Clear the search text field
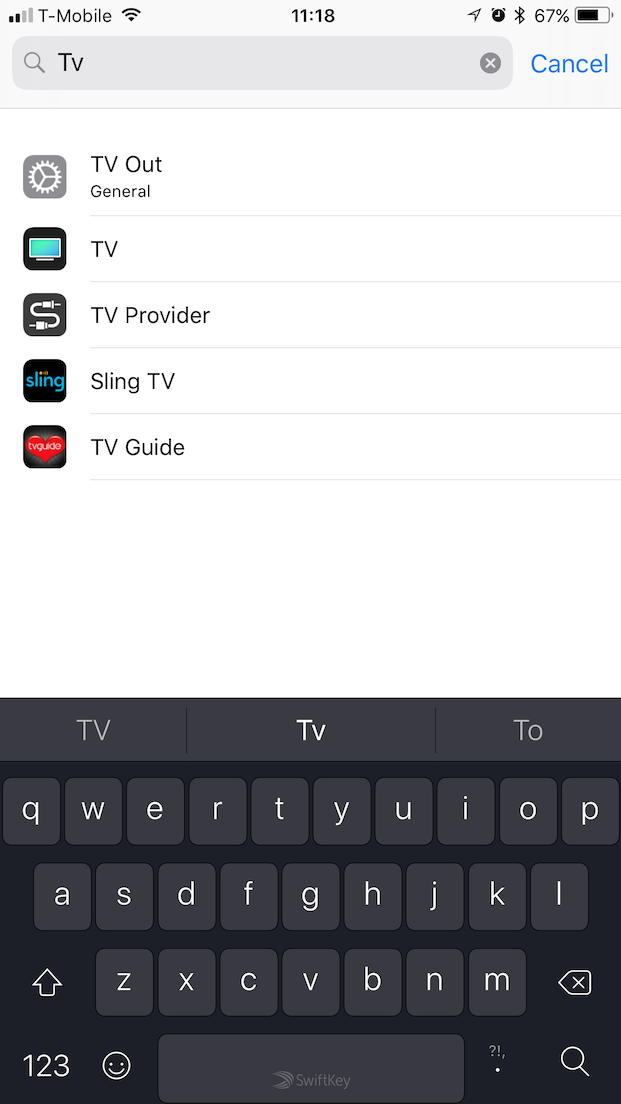Screen dimensions: 621x1104 click(x=490, y=63)
